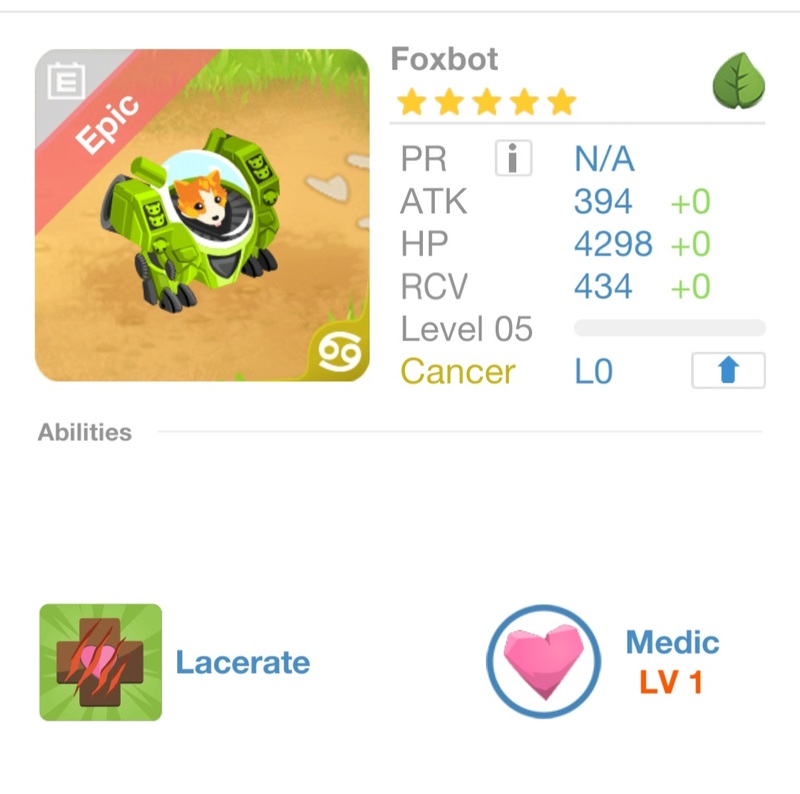View the Lacerate ability details

click(100, 662)
